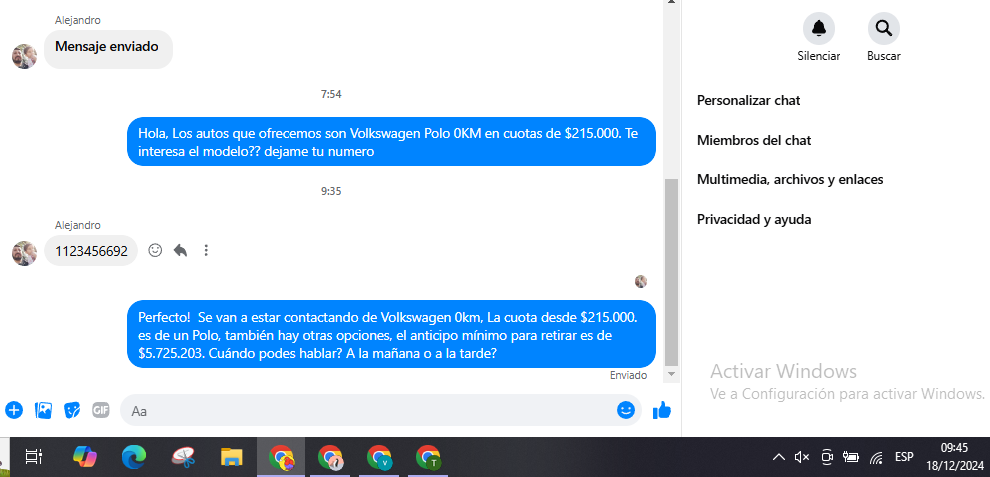Open Microsoft Edge from taskbar
Image resolution: width=990 pixels, height=477 pixels.
[x=134, y=458]
